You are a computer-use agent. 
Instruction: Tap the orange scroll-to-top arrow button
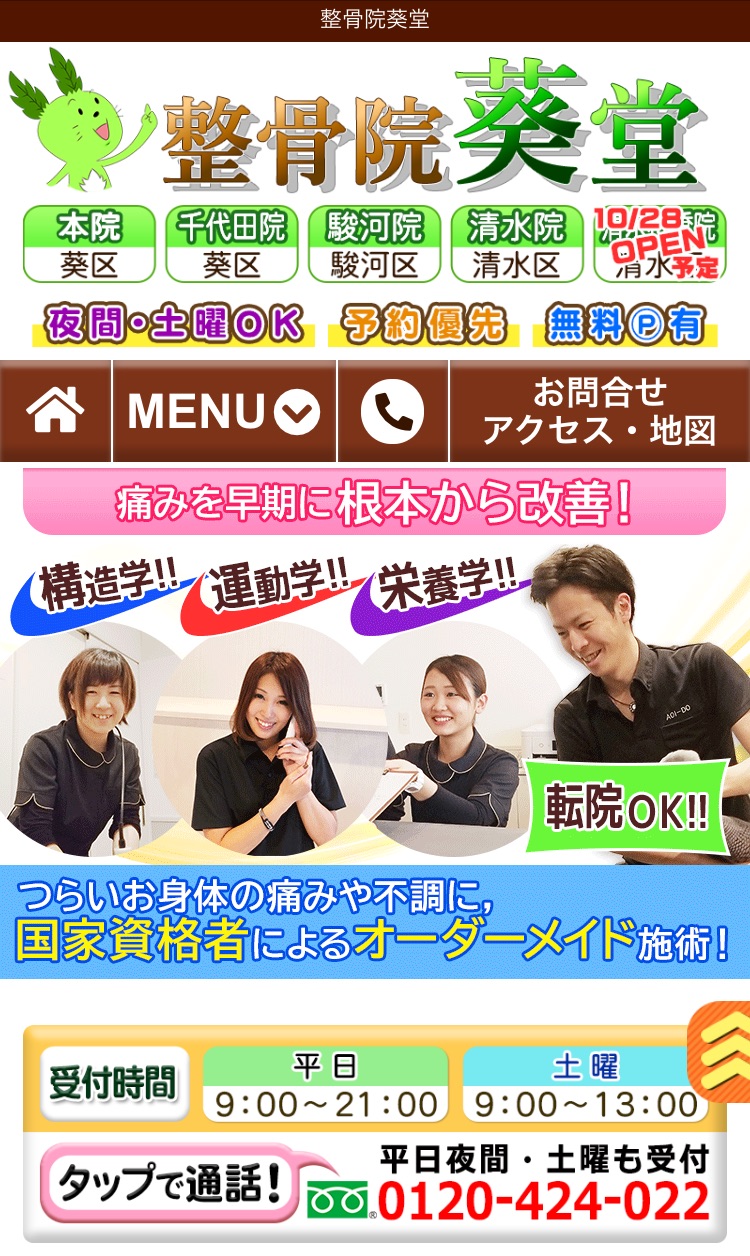pos(722,1051)
